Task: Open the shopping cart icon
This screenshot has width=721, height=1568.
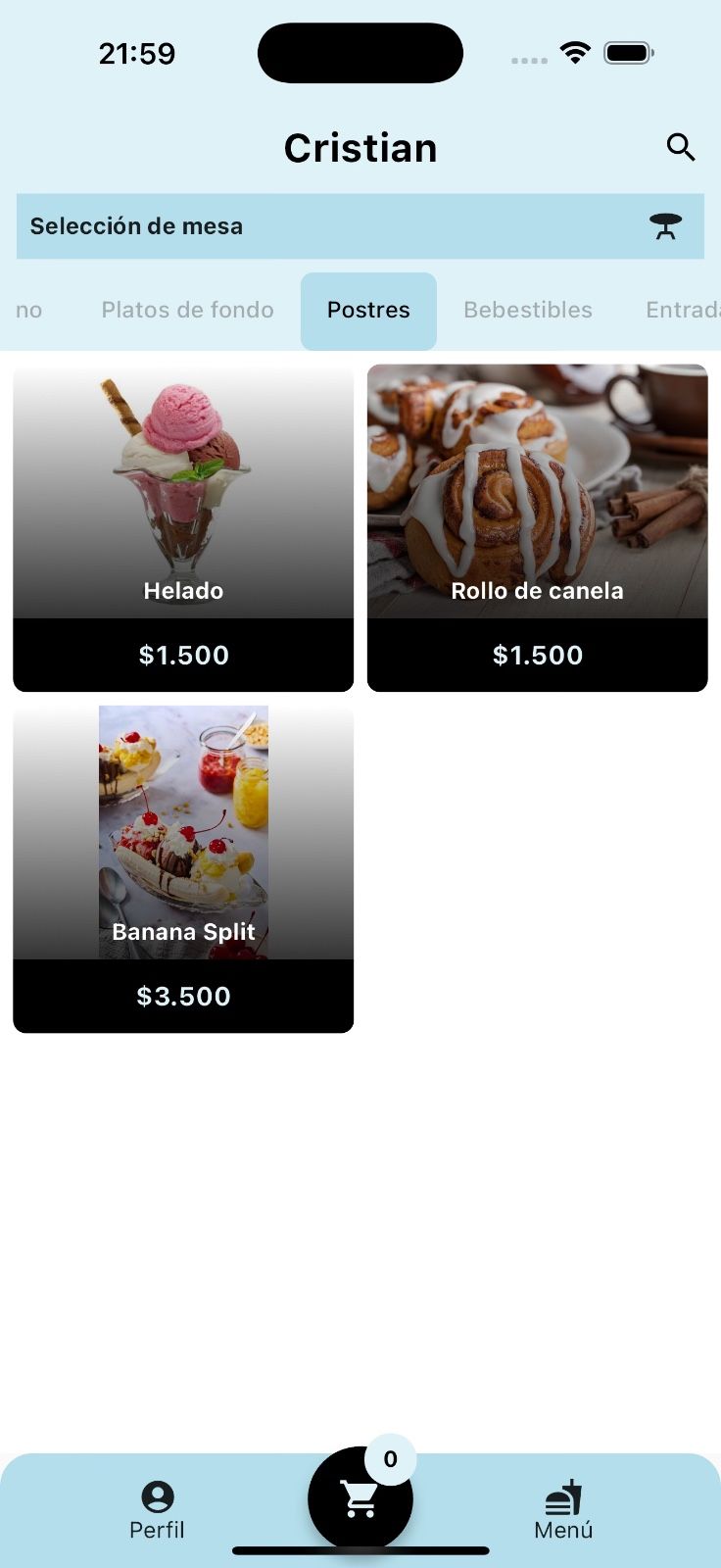Action: [360, 1499]
